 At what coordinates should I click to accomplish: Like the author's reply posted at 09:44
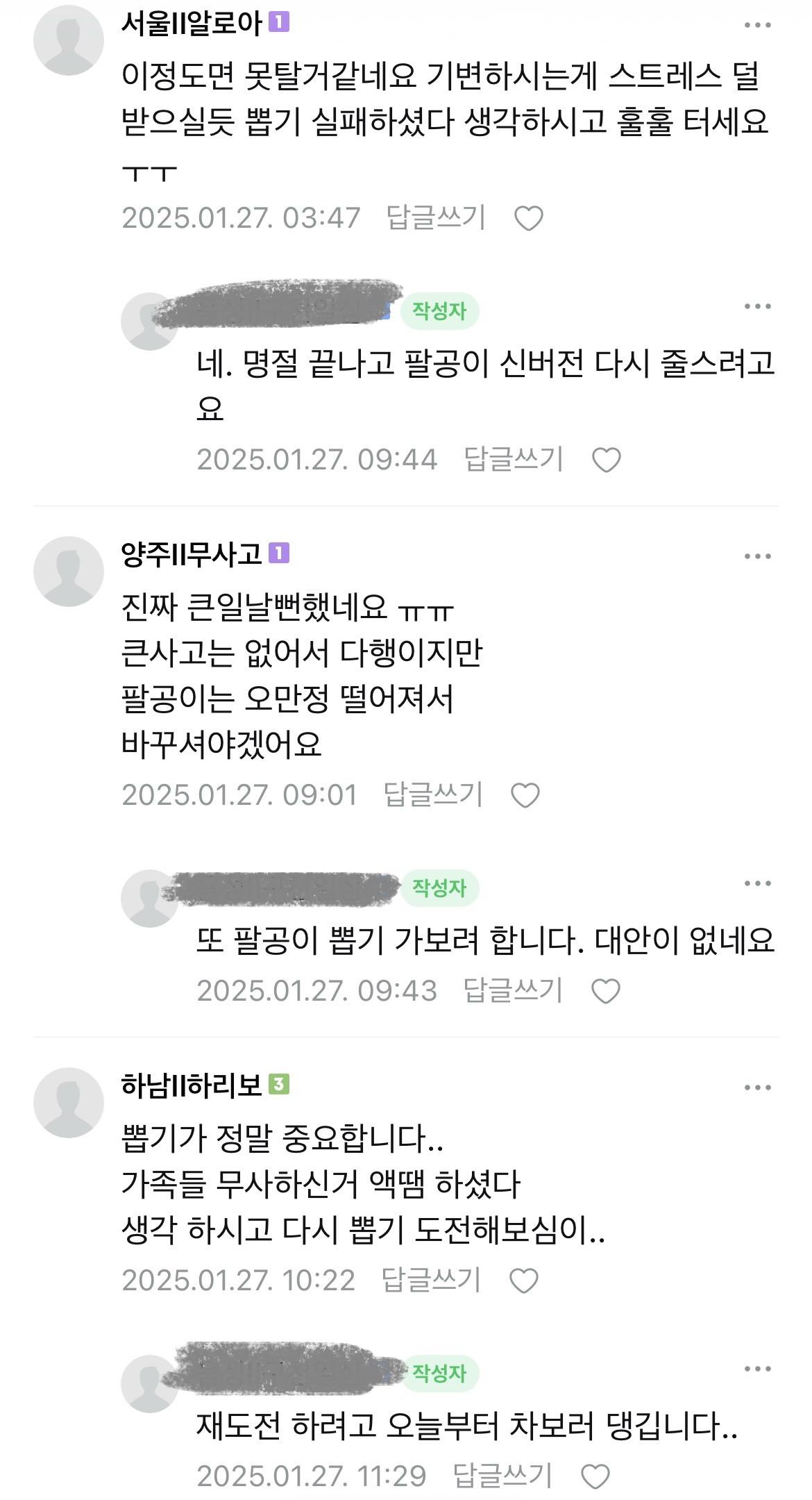click(x=606, y=460)
